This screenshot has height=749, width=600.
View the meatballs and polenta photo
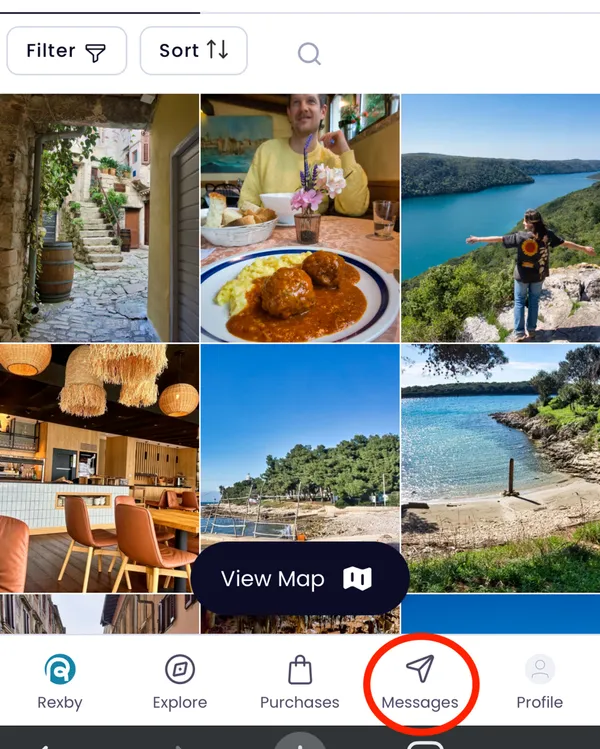coord(300,217)
